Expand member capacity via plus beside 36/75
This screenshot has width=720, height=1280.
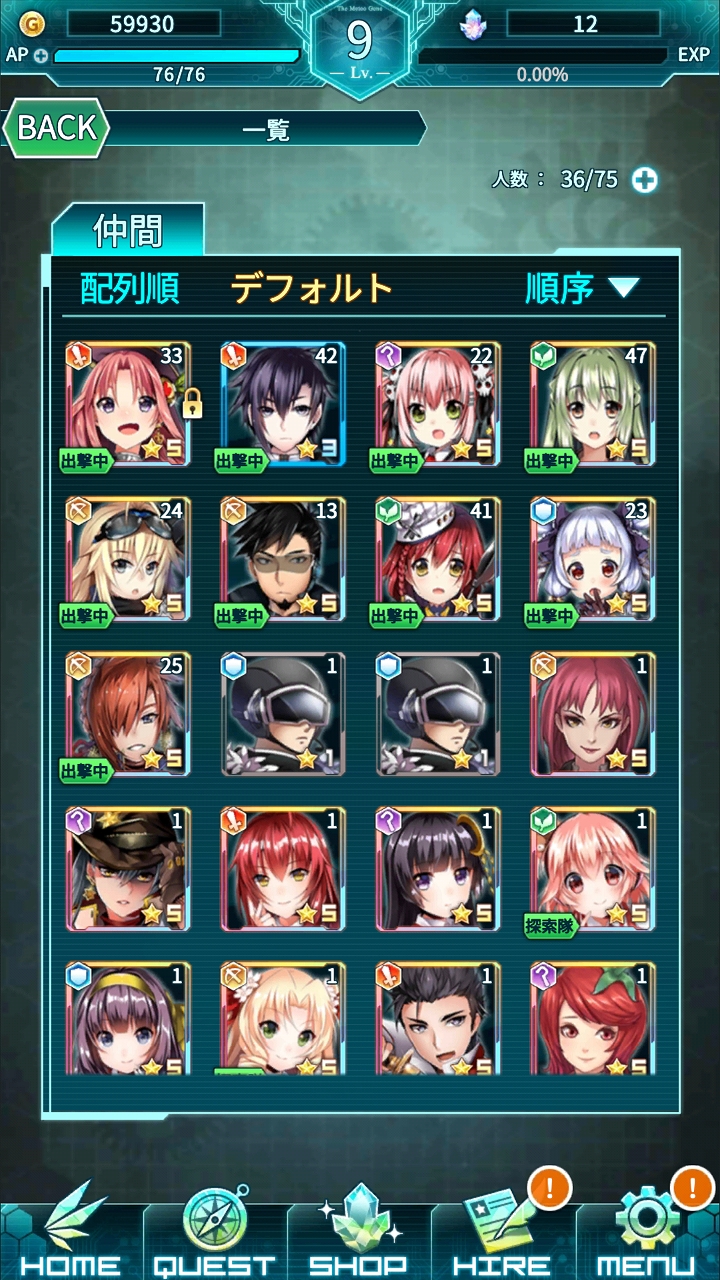645,180
